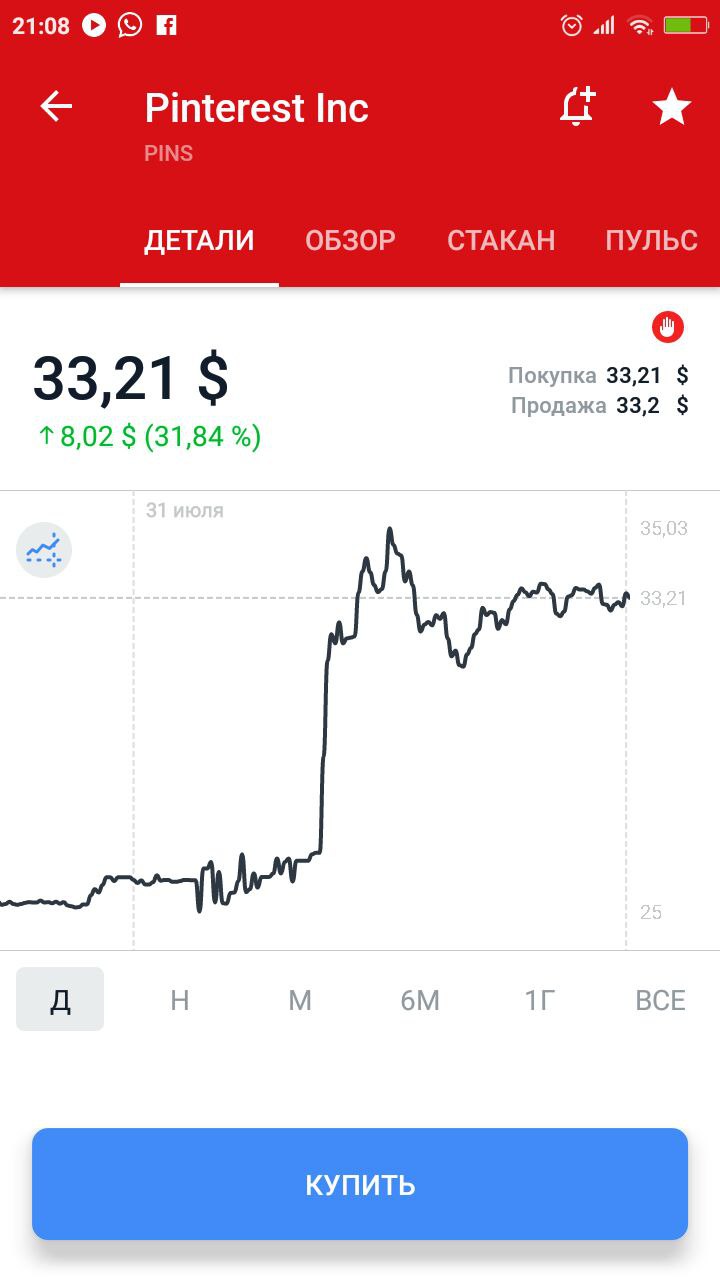Show the М monthly chart

click(300, 999)
